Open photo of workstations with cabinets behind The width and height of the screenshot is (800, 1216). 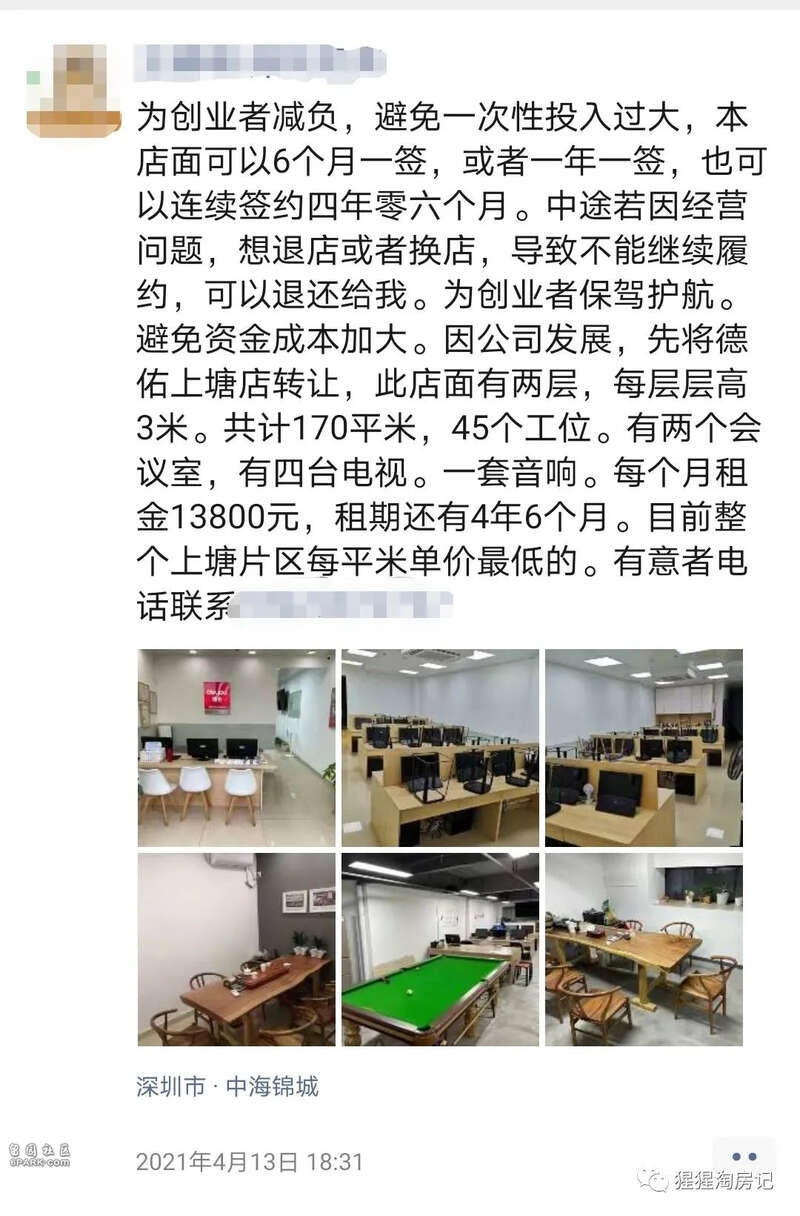tap(643, 748)
